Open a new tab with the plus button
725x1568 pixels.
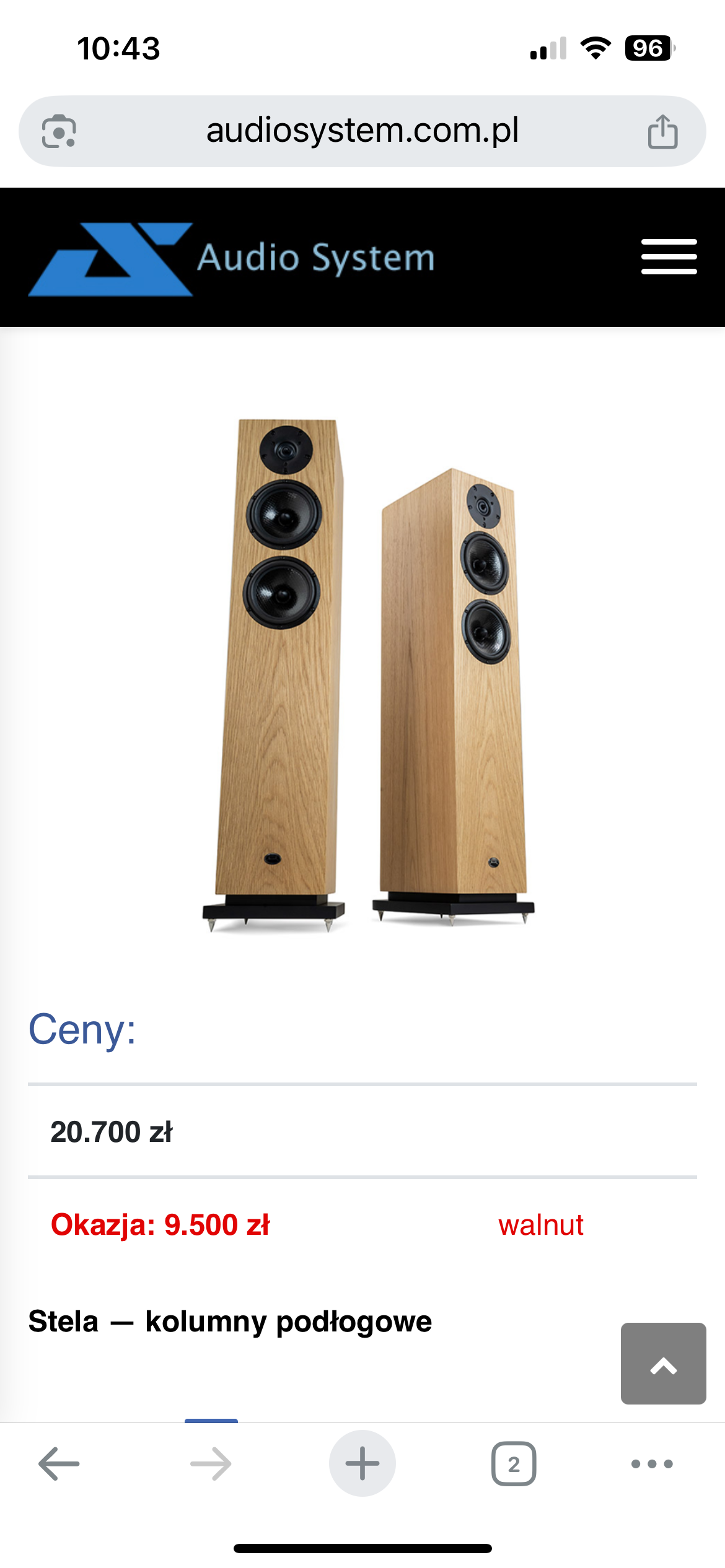tap(362, 1463)
